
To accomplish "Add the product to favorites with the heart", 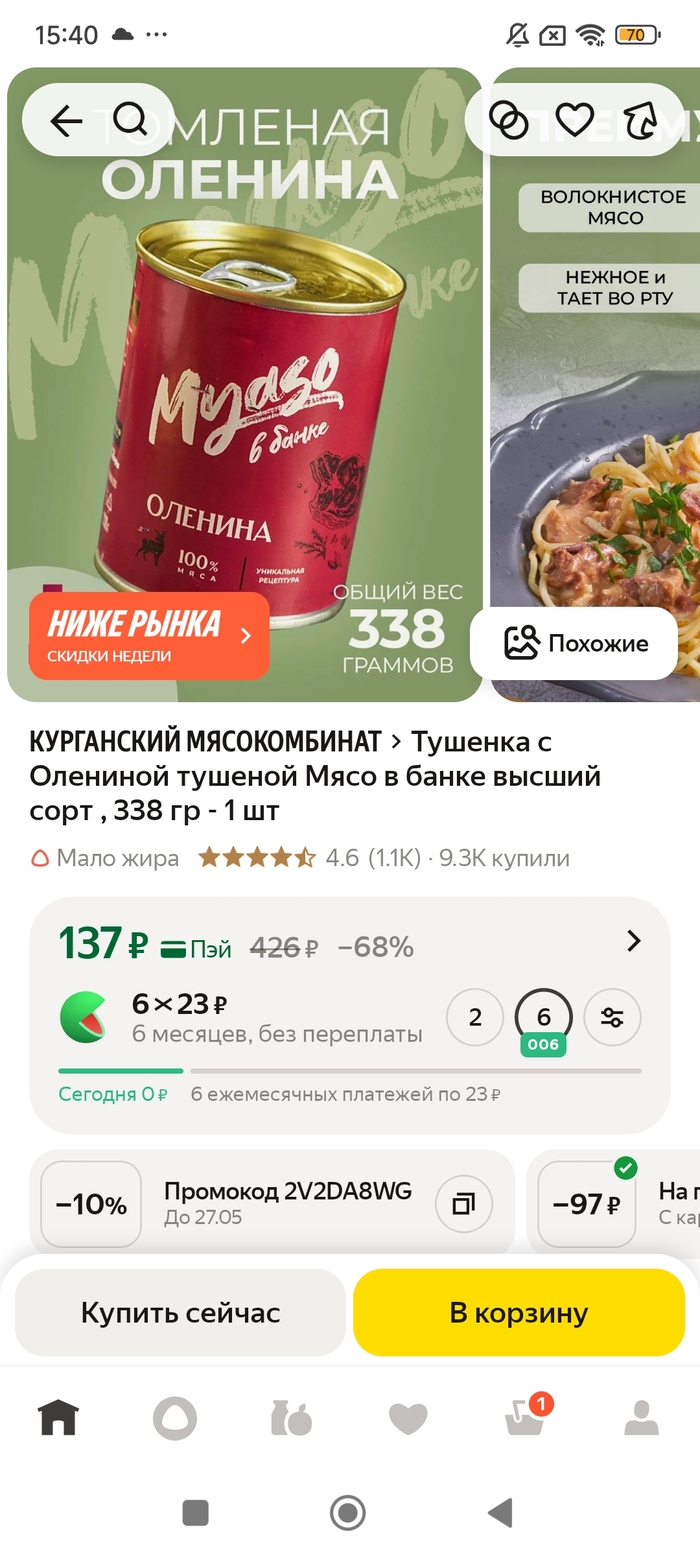I will click(x=575, y=121).
